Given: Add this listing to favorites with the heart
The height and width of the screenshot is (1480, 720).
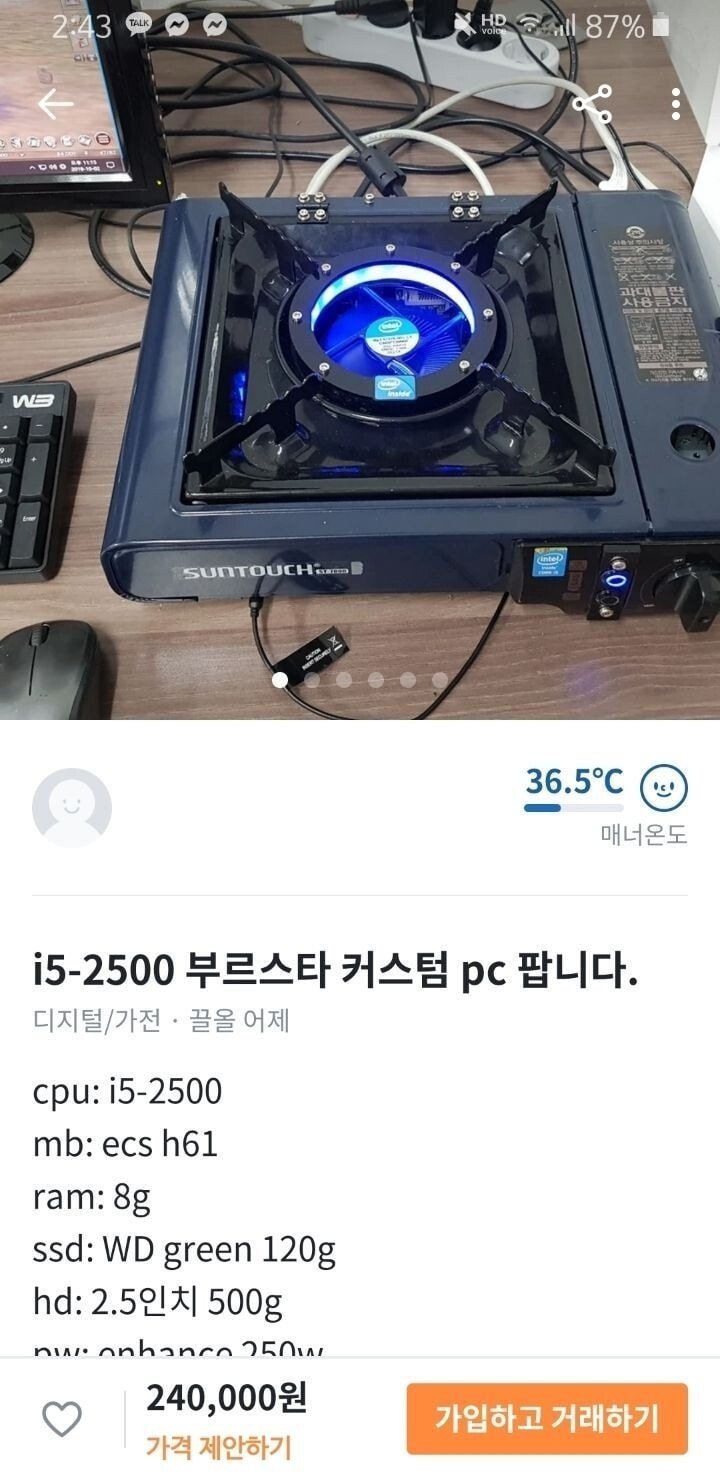Looking at the screenshot, I should 62,1418.
